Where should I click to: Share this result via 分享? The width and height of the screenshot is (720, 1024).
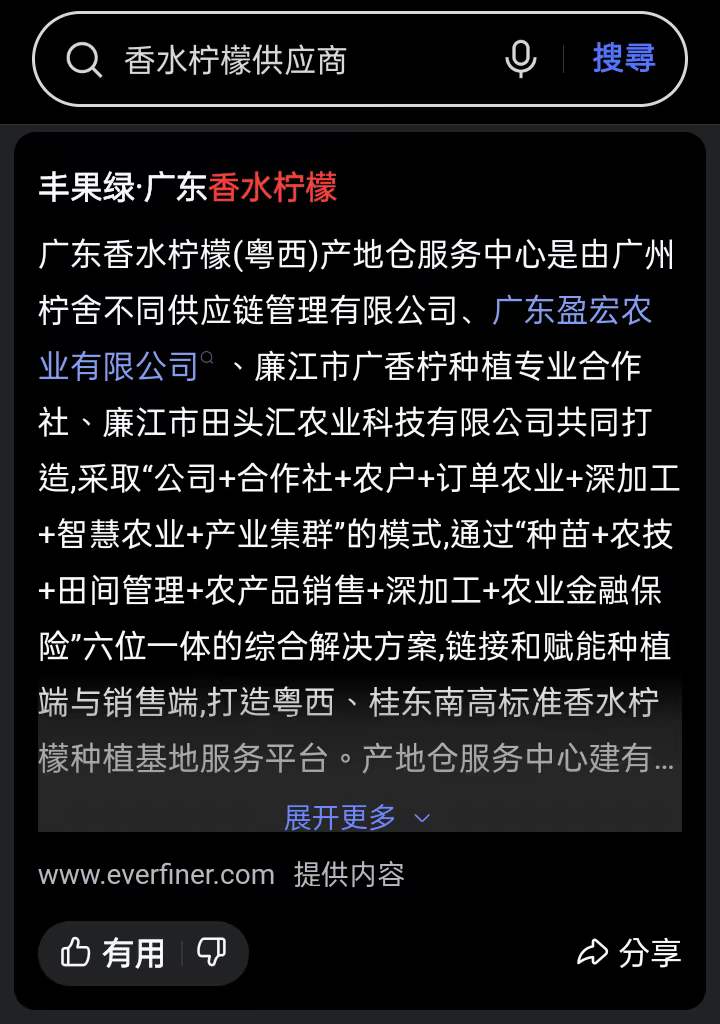[x=630, y=953]
